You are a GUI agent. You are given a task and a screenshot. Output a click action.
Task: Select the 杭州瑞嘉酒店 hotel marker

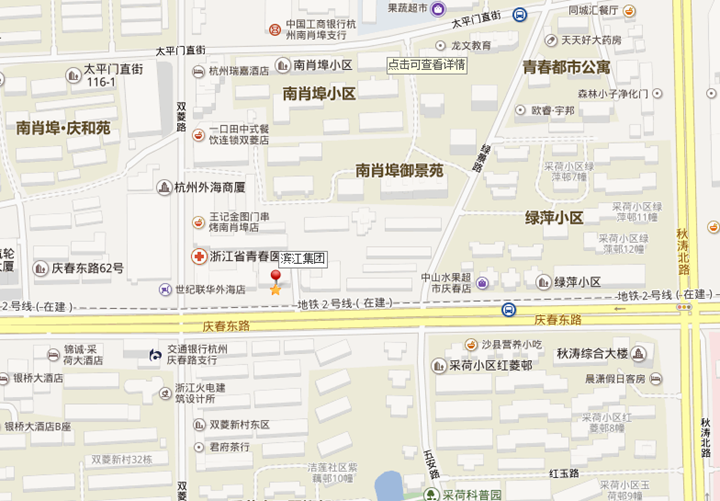198,72
